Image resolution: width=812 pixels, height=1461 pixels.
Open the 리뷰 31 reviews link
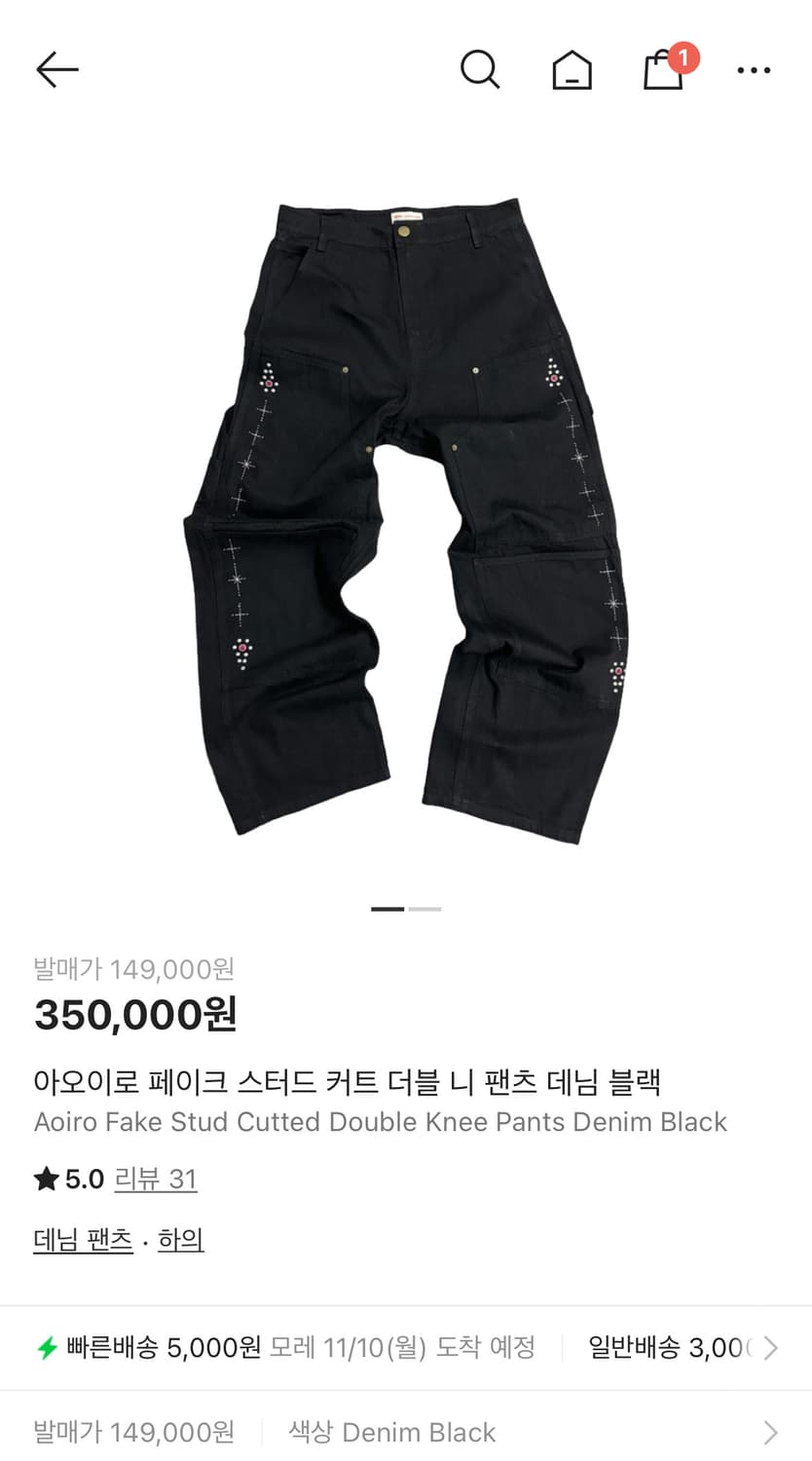coord(156,1179)
